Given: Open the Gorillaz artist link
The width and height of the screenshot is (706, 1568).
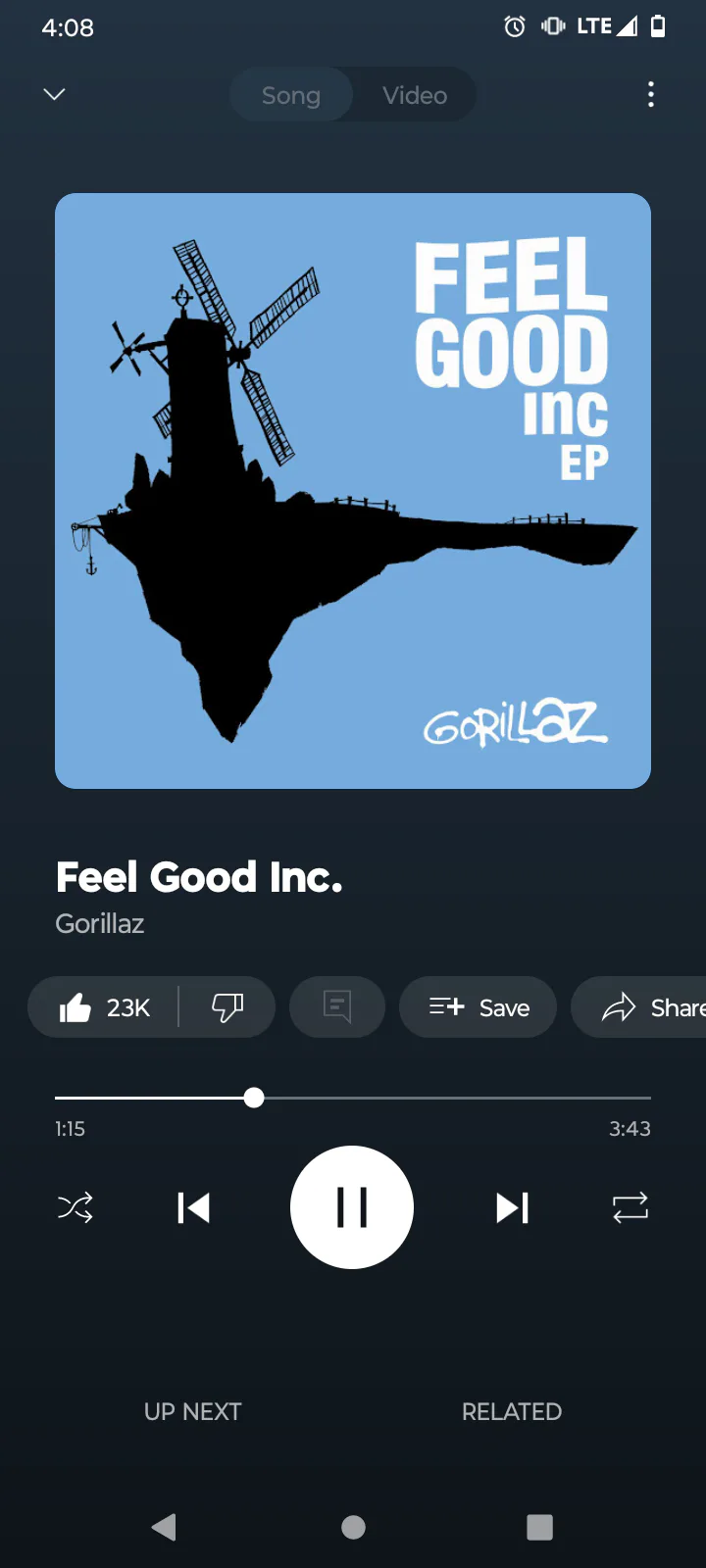Looking at the screenshot, I should tap(100, 923).
